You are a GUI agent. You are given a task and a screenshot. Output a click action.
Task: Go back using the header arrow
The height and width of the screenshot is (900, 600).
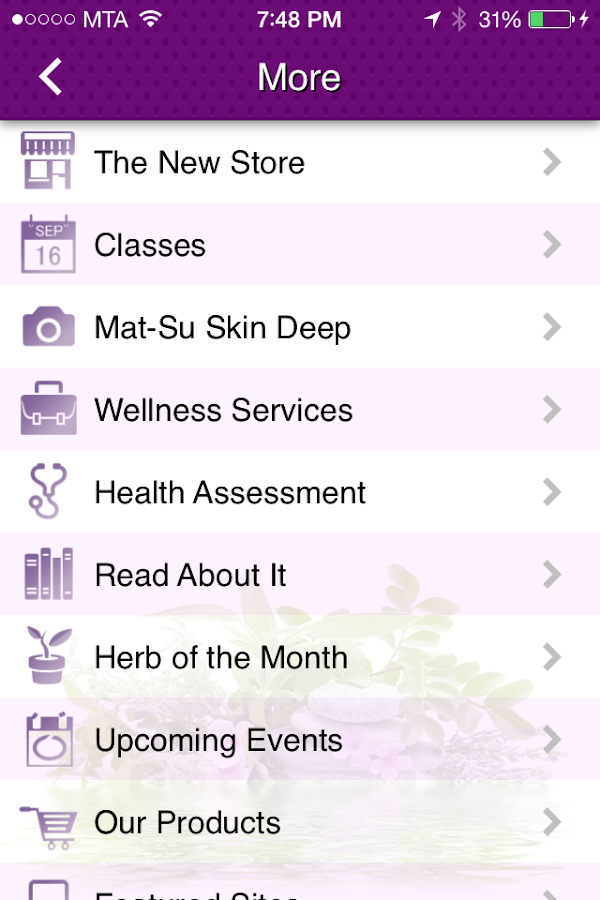(50, 77)
